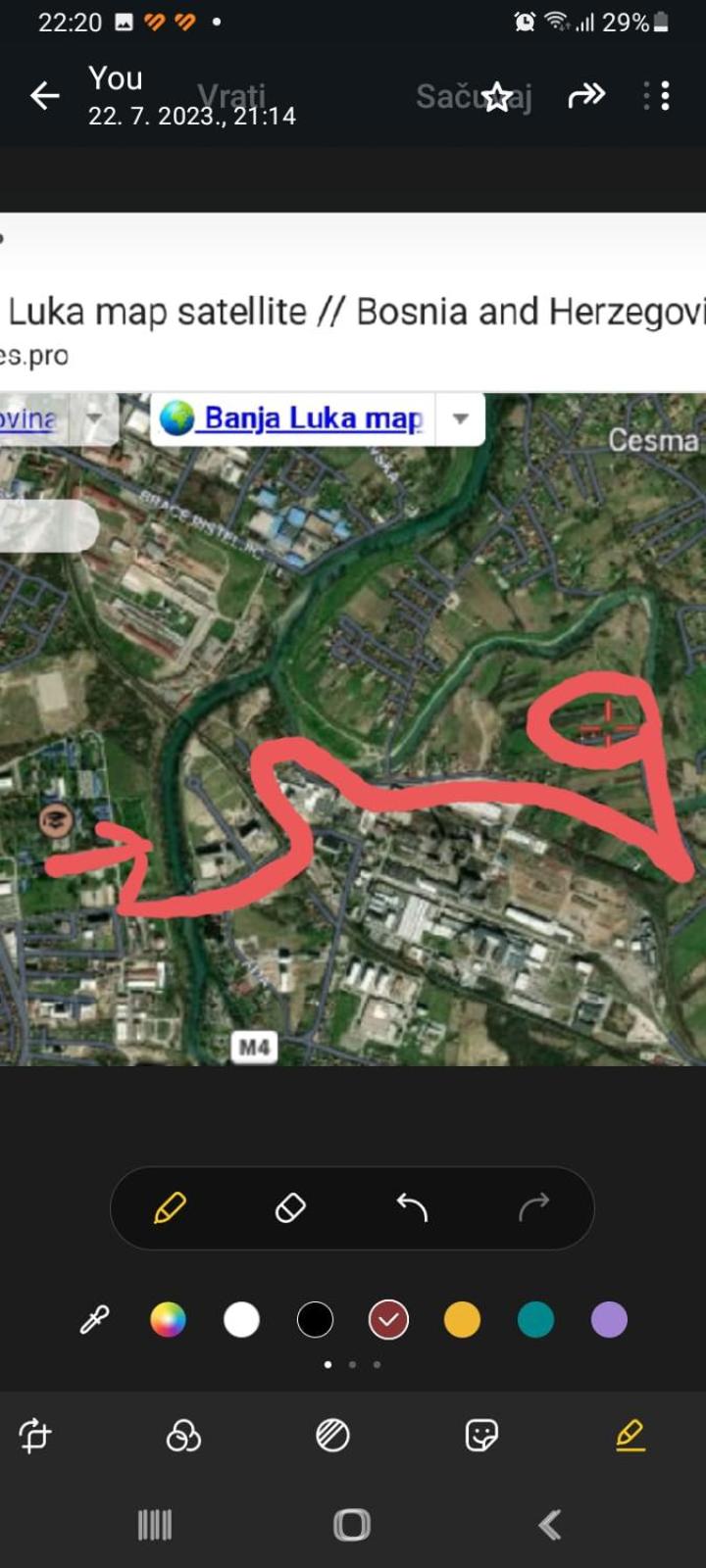Switch pen color to purple

(609, 1320)
